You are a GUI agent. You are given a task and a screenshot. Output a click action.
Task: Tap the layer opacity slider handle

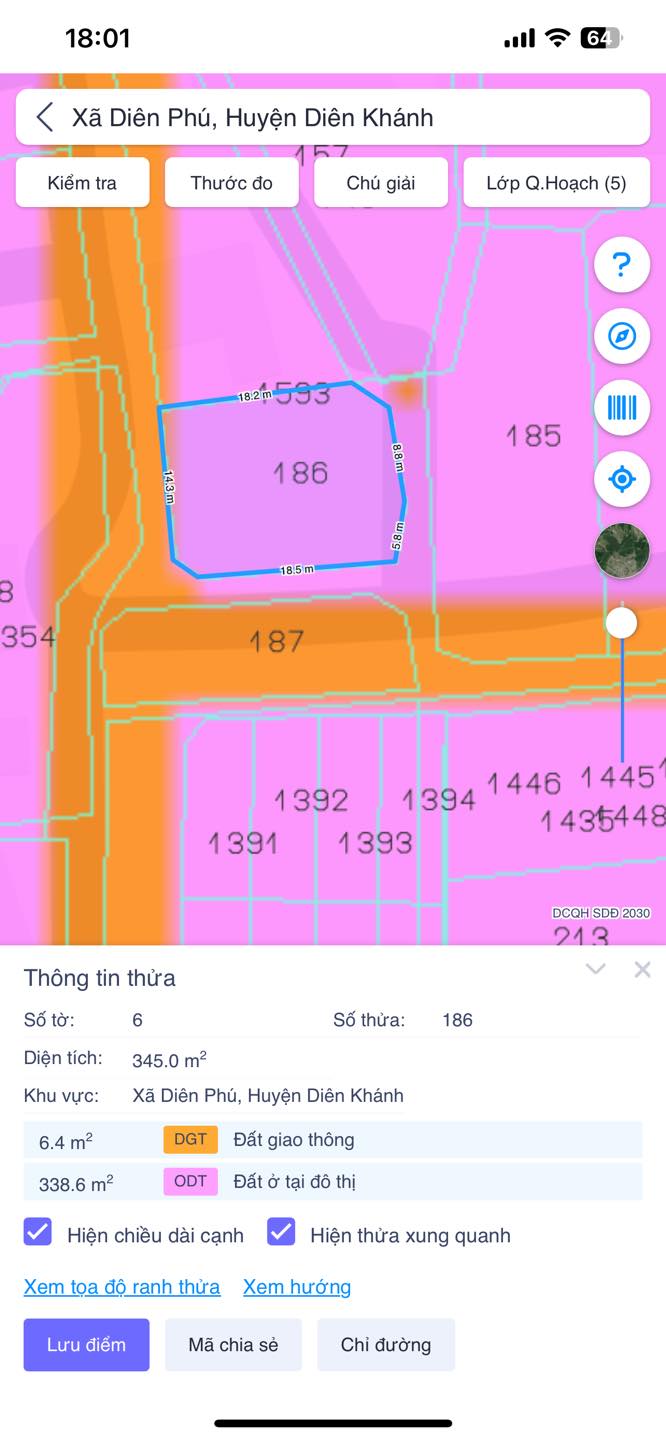tap(622, 623)
